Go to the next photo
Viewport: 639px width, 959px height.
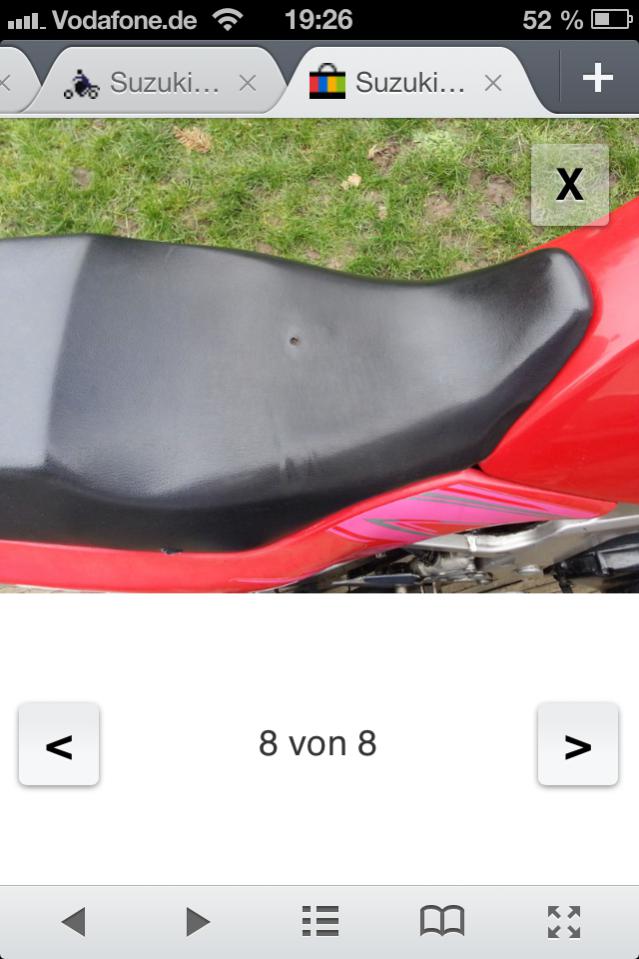point(577,745)
